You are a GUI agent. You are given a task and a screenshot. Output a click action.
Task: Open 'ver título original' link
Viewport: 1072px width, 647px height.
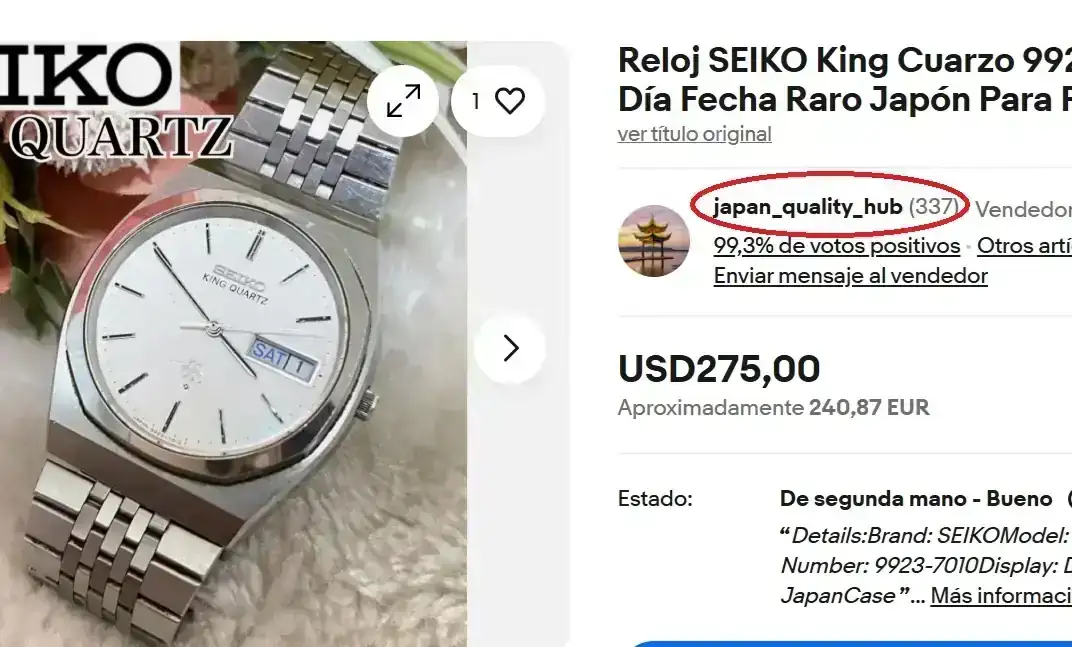[694, 134]
